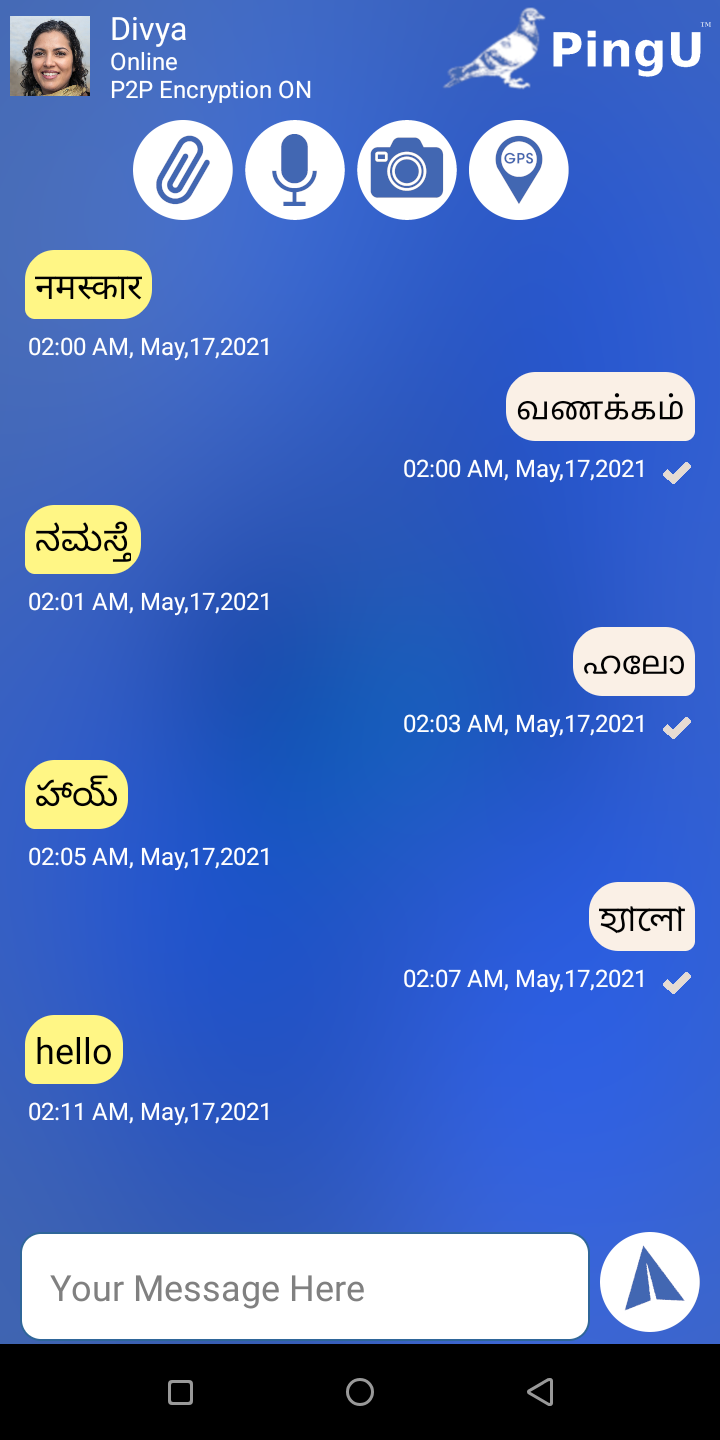Screen dimensions: 720x1440
Task: Share location with the GPS pin
Action: click(519, 170)
